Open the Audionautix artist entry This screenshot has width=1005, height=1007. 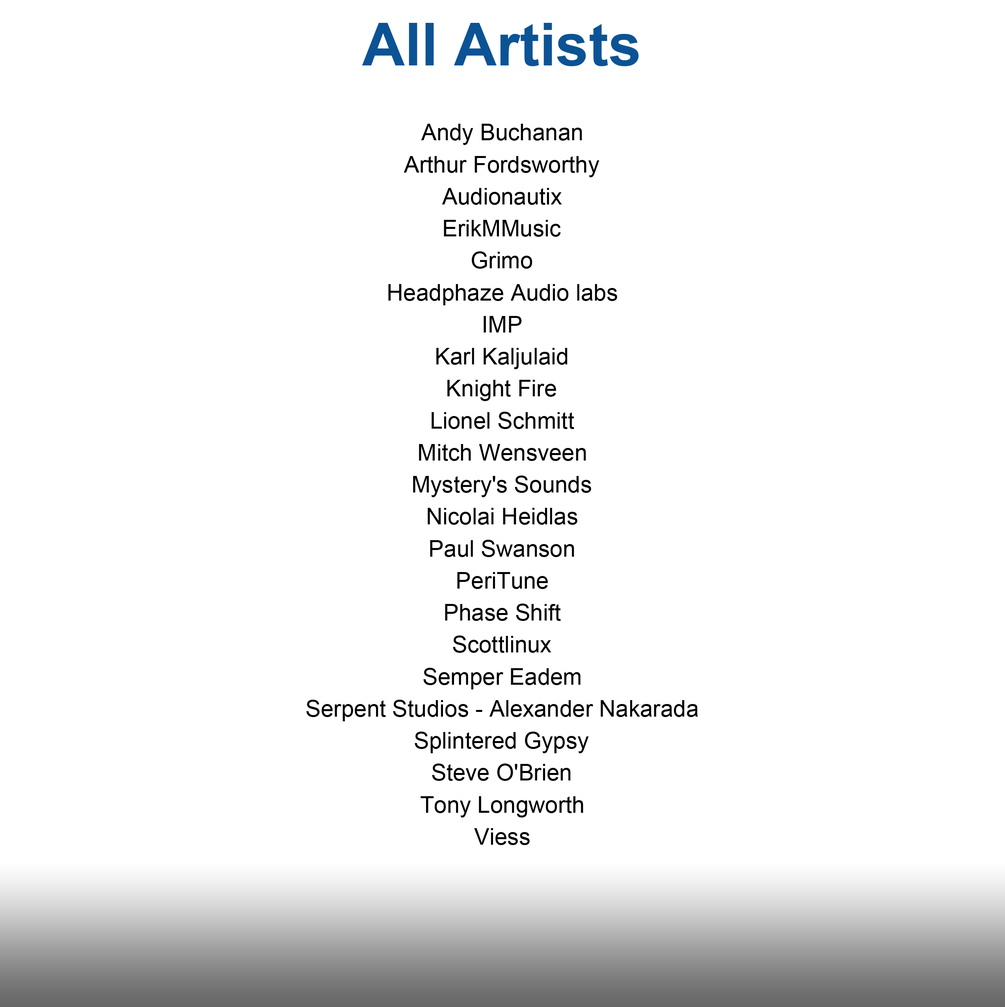click(501, 197)
